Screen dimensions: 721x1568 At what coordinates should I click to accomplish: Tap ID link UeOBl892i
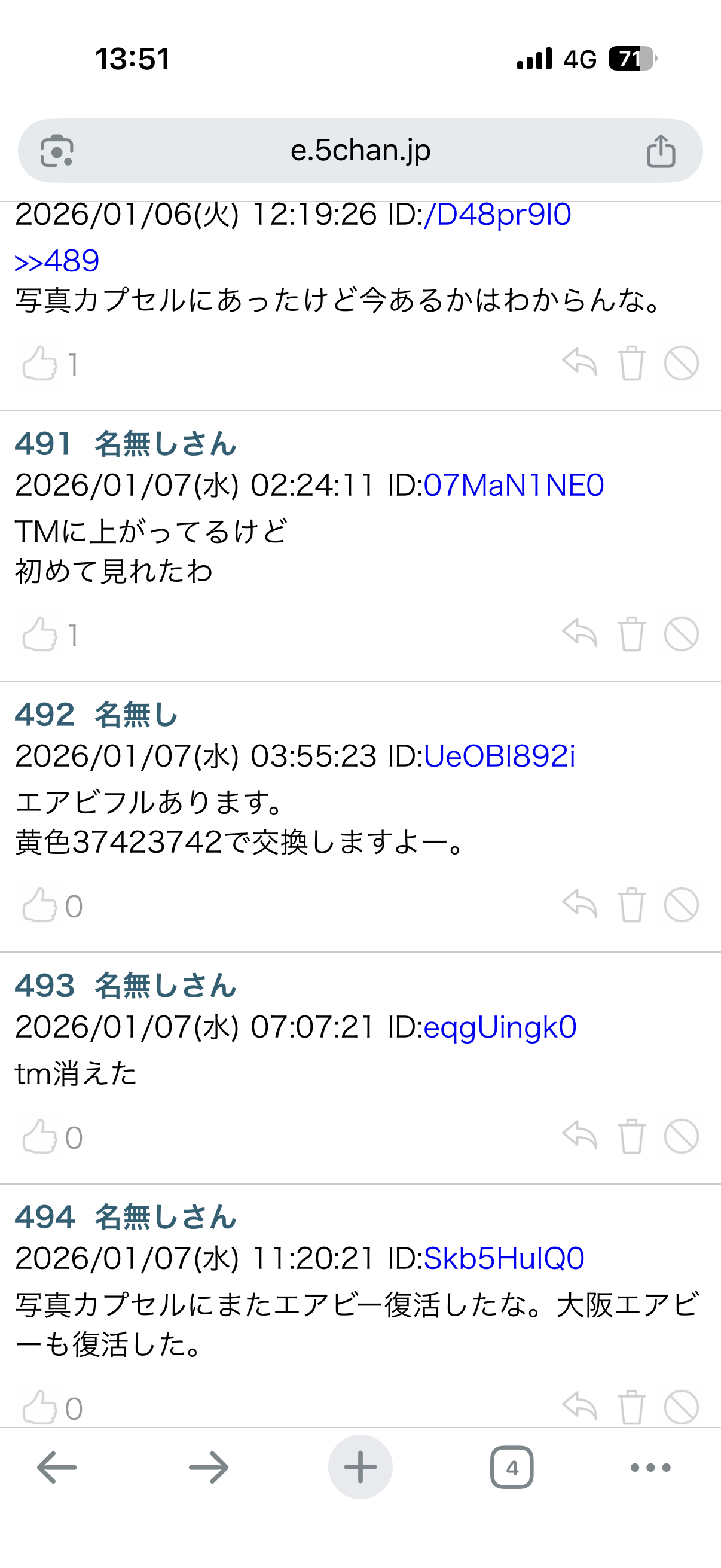[x=502, y=758]
